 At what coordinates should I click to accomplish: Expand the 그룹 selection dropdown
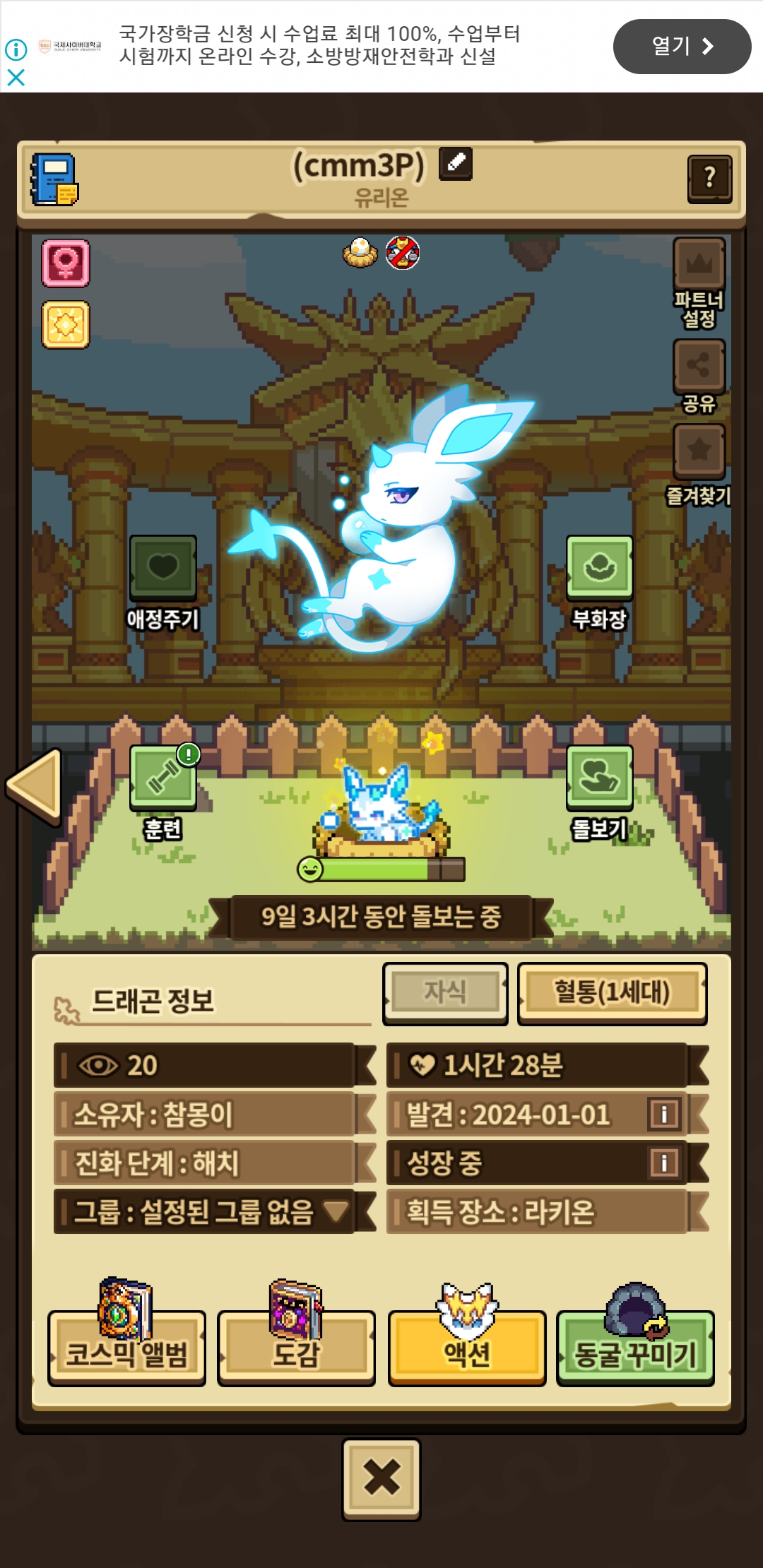coord(336,1212)
